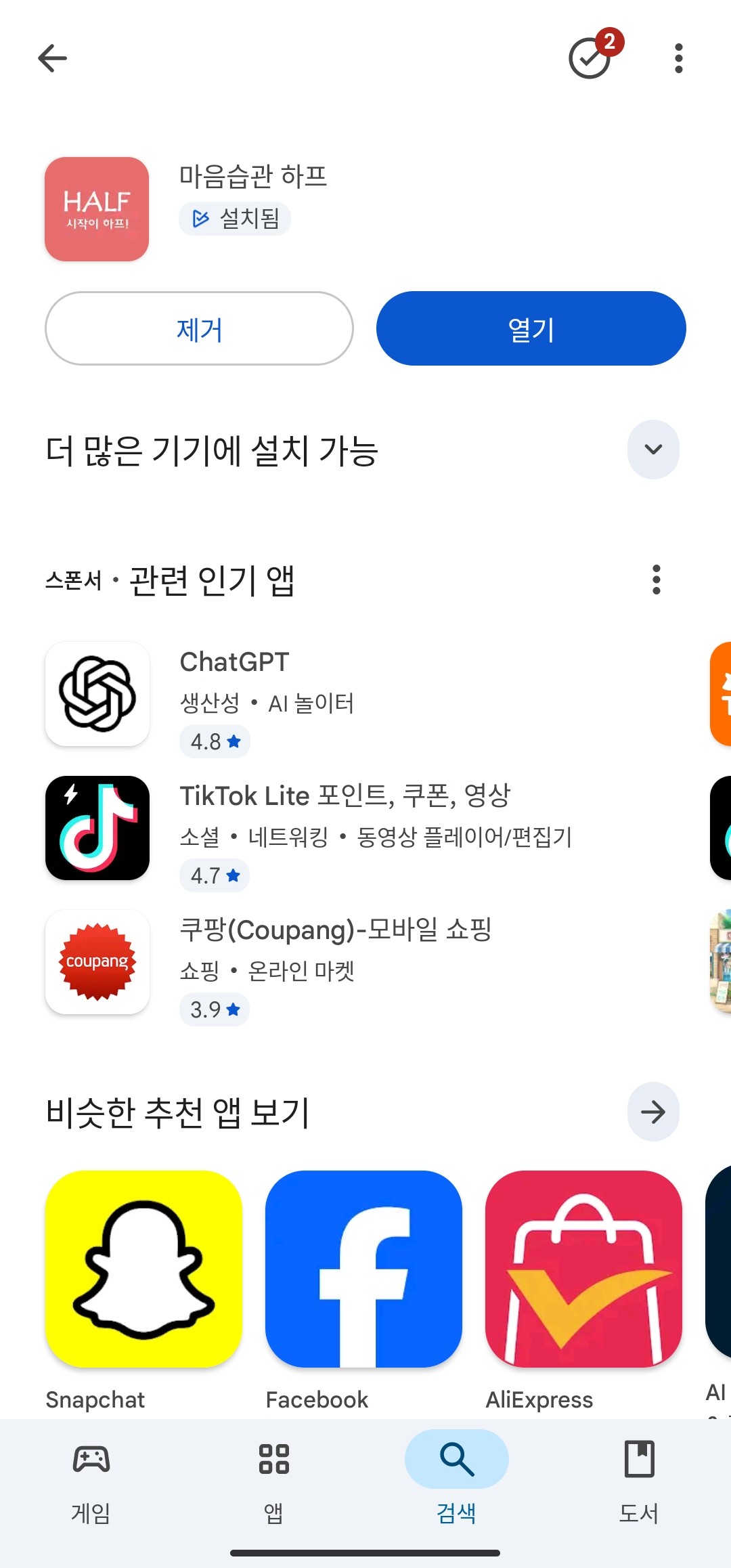Viewport: 731px width, 1568px height.
Task: Go back using the arrow icon
Action: [53, 58]
